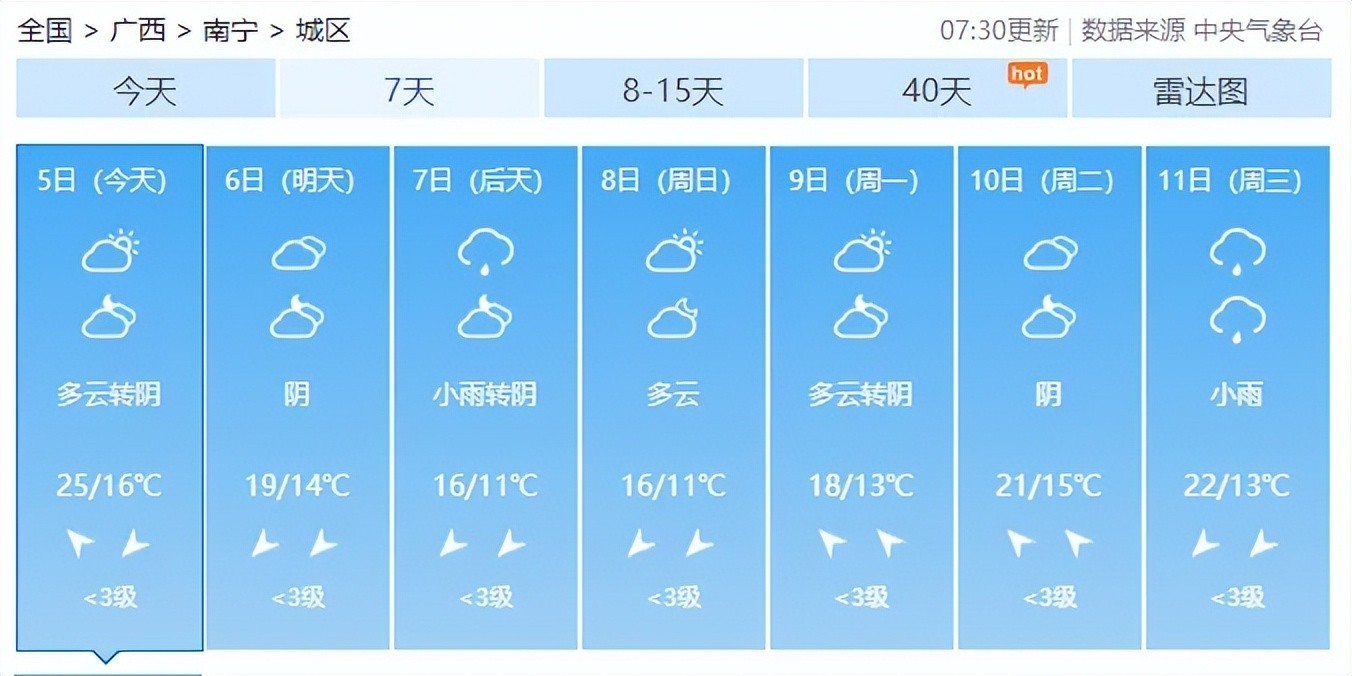Select 城区 in the breadcrumb

pos(323,31)
